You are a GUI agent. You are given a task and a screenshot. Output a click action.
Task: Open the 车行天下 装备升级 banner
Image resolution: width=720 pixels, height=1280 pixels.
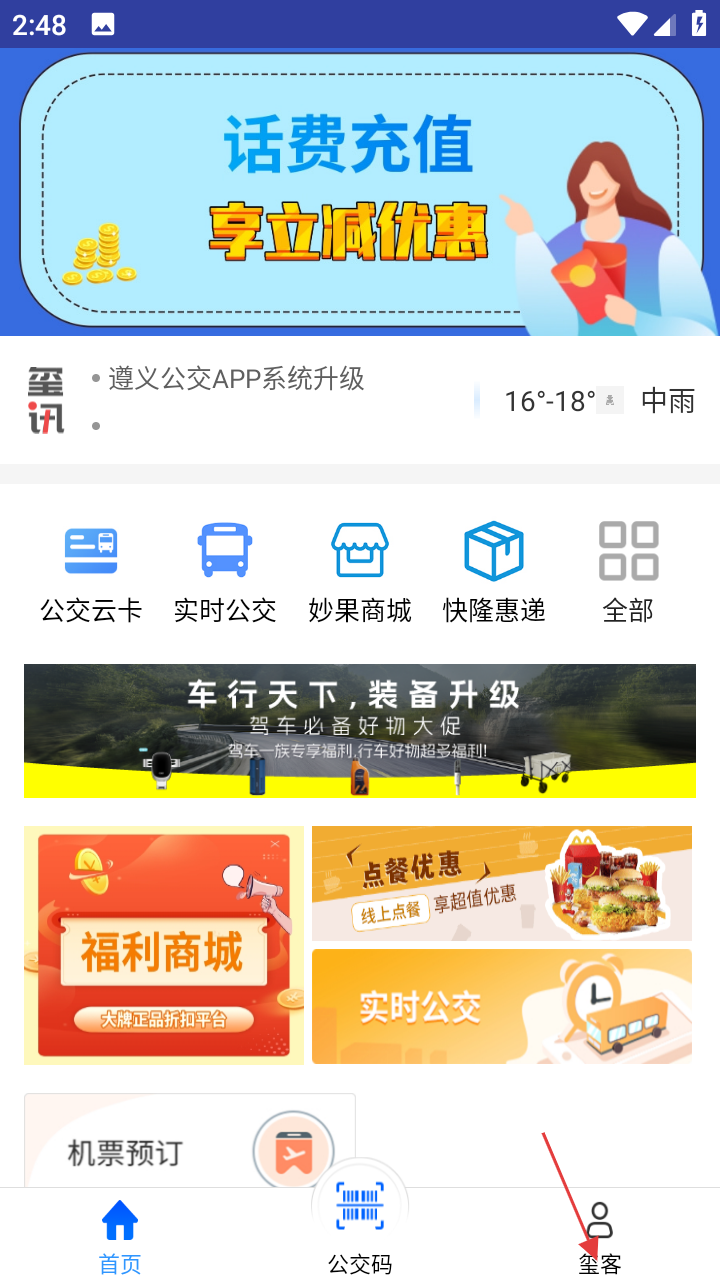360,731
